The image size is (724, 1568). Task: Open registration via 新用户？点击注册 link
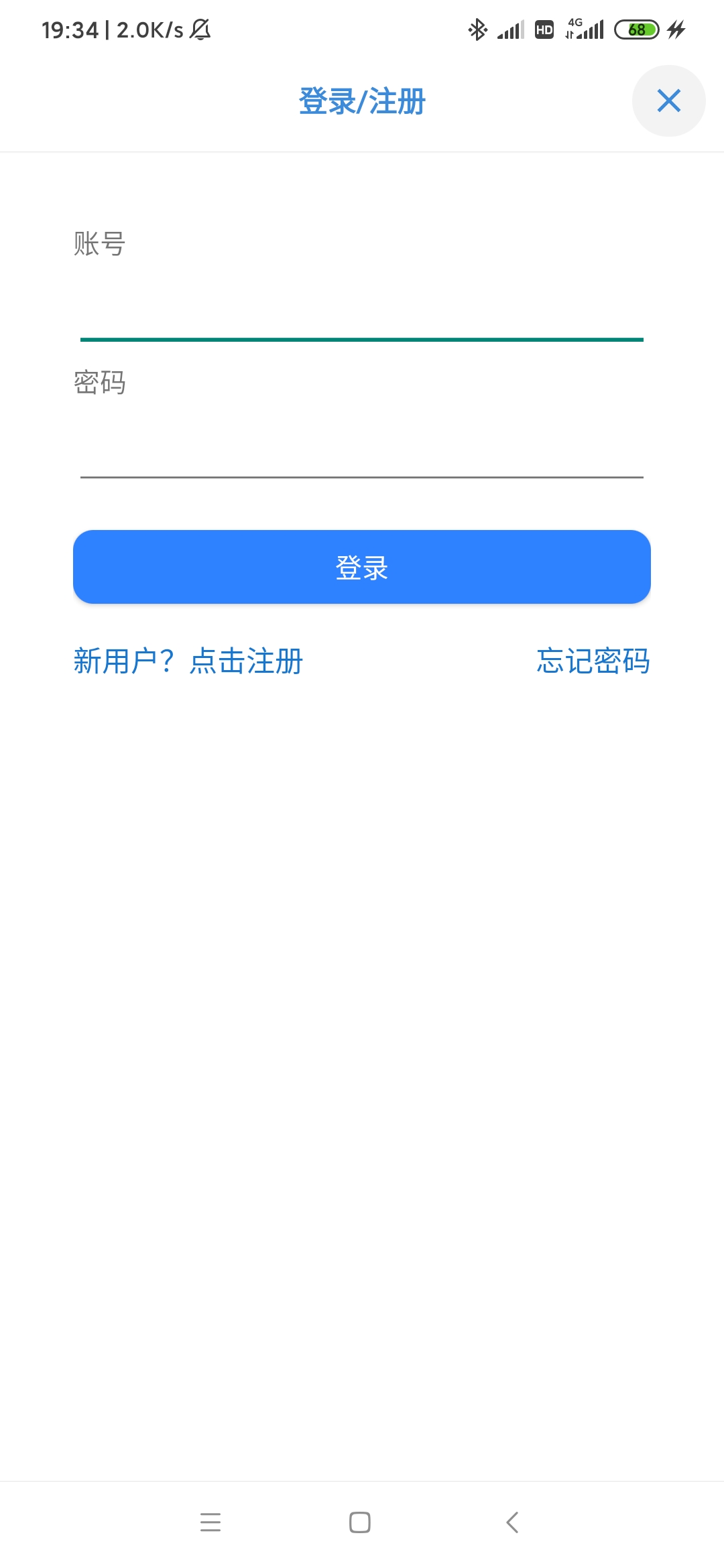pyautogui.click(x=188, y=661)
